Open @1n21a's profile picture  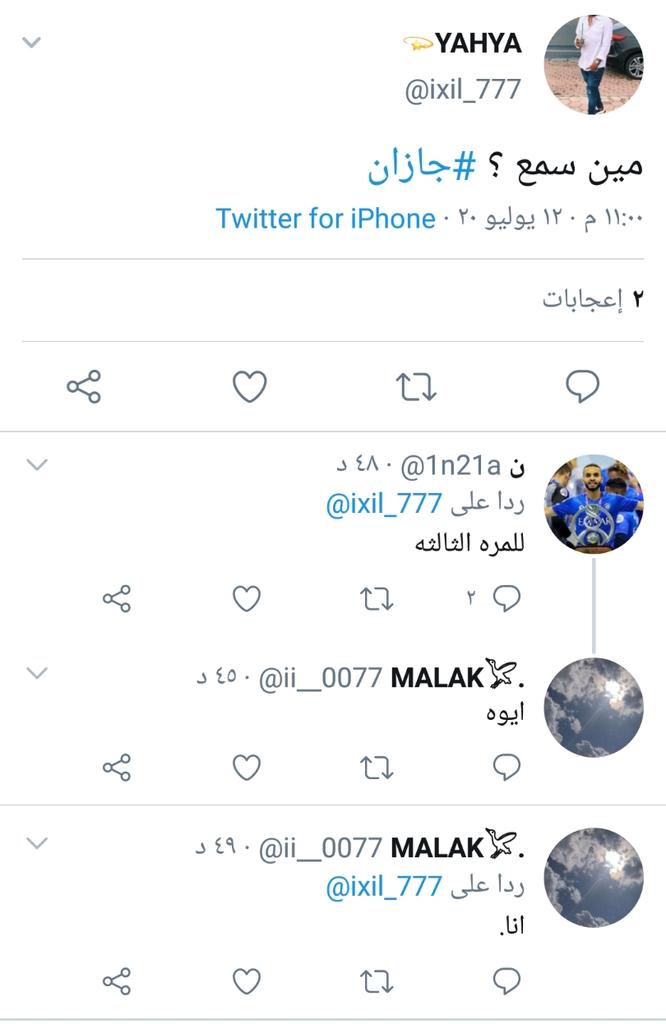pyautogui.click(x=593, y=504)
